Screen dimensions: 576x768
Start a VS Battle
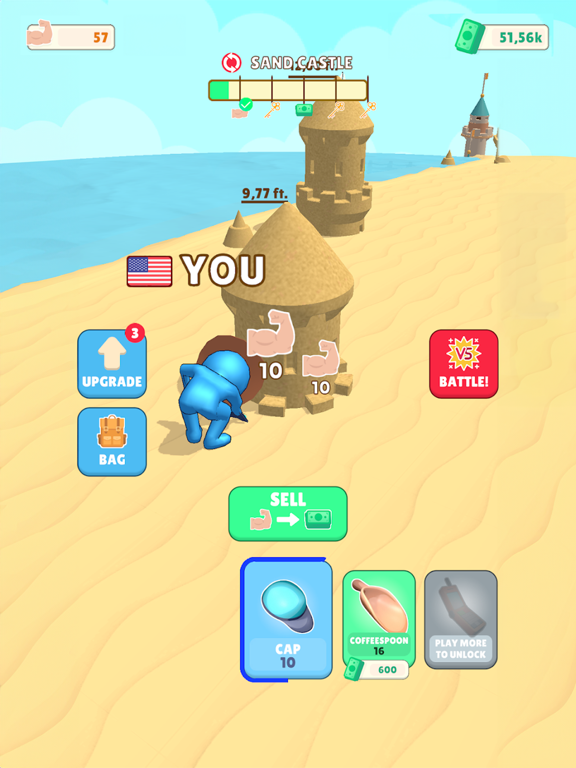463,363
